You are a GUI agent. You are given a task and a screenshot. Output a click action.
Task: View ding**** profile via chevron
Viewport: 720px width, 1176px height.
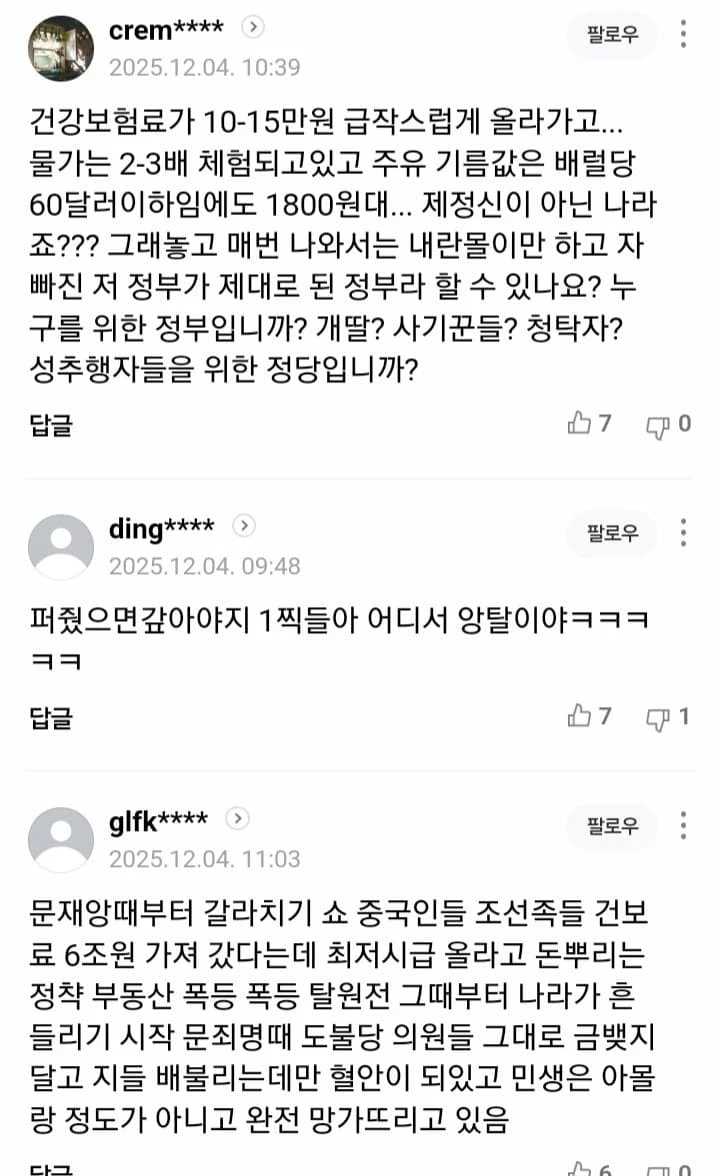point(244,525)
